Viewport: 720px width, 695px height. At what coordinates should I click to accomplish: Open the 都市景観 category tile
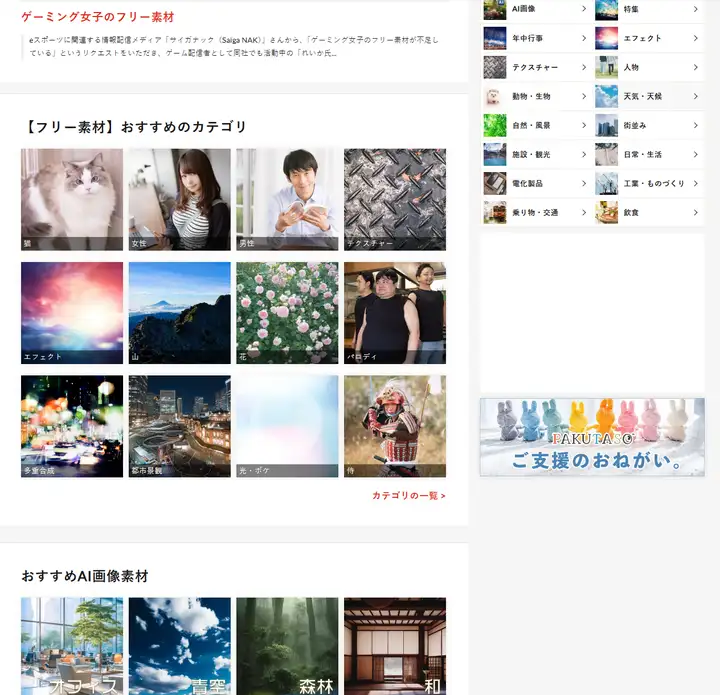(179, 426)
